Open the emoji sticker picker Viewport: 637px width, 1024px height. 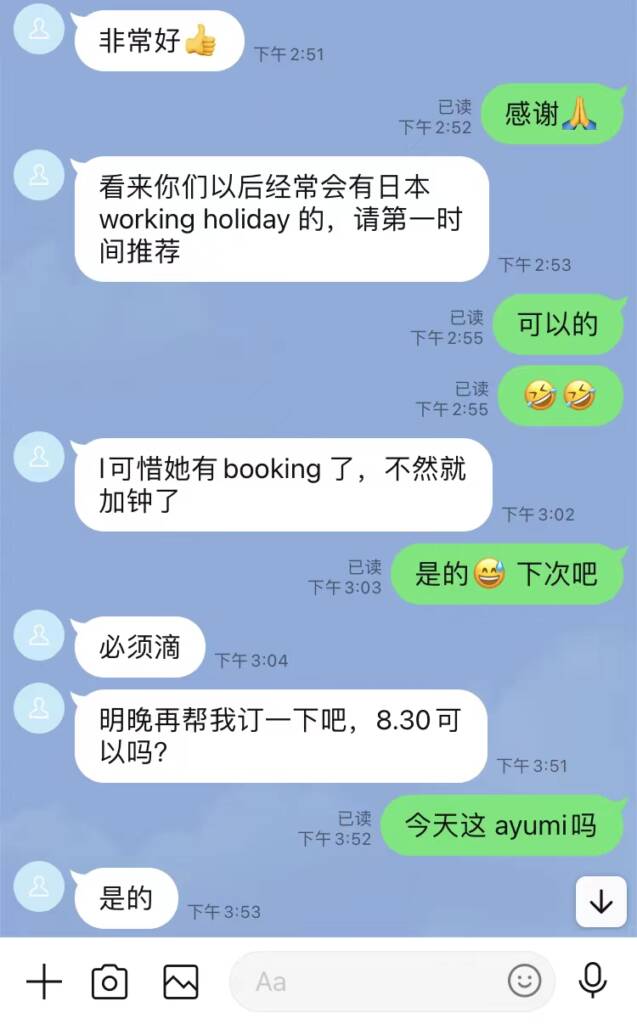524,981
